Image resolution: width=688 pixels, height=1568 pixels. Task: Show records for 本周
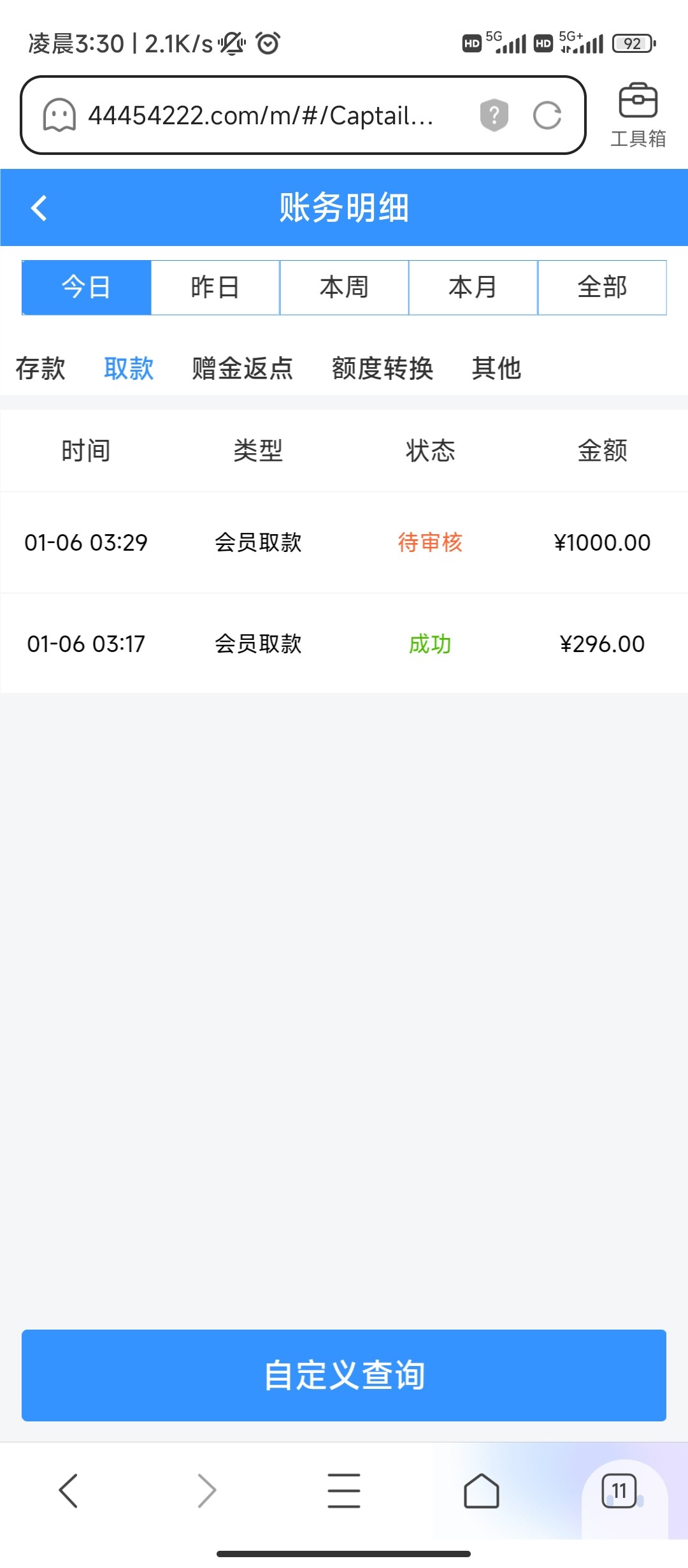coord(344,287)
